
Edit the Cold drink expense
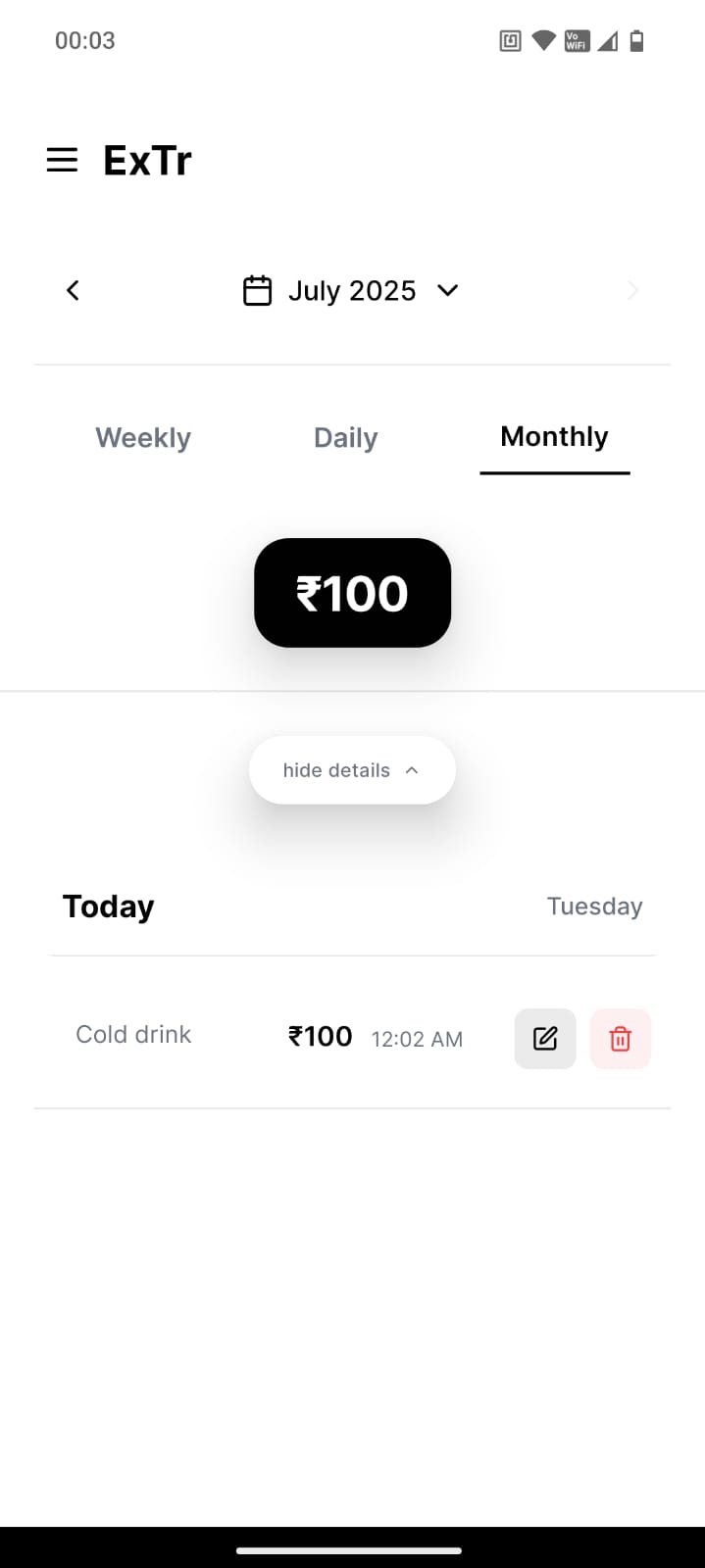point(545,1039)
